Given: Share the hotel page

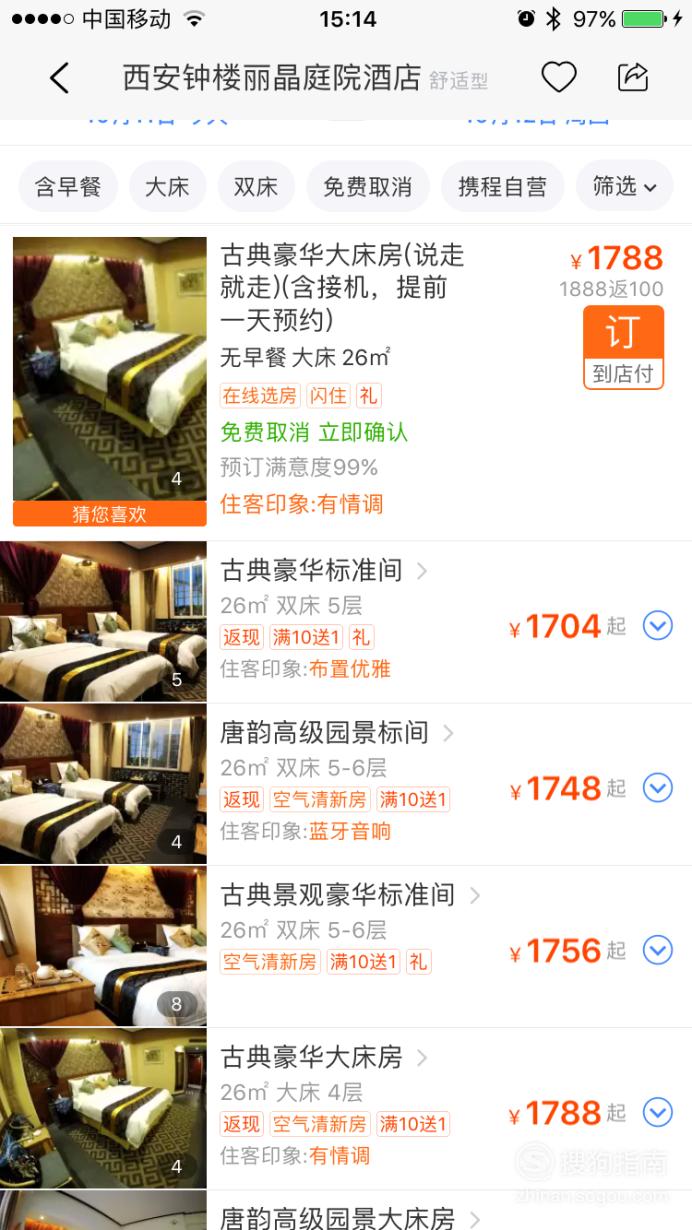Looking at the screenshot, I should click(633, 77).
